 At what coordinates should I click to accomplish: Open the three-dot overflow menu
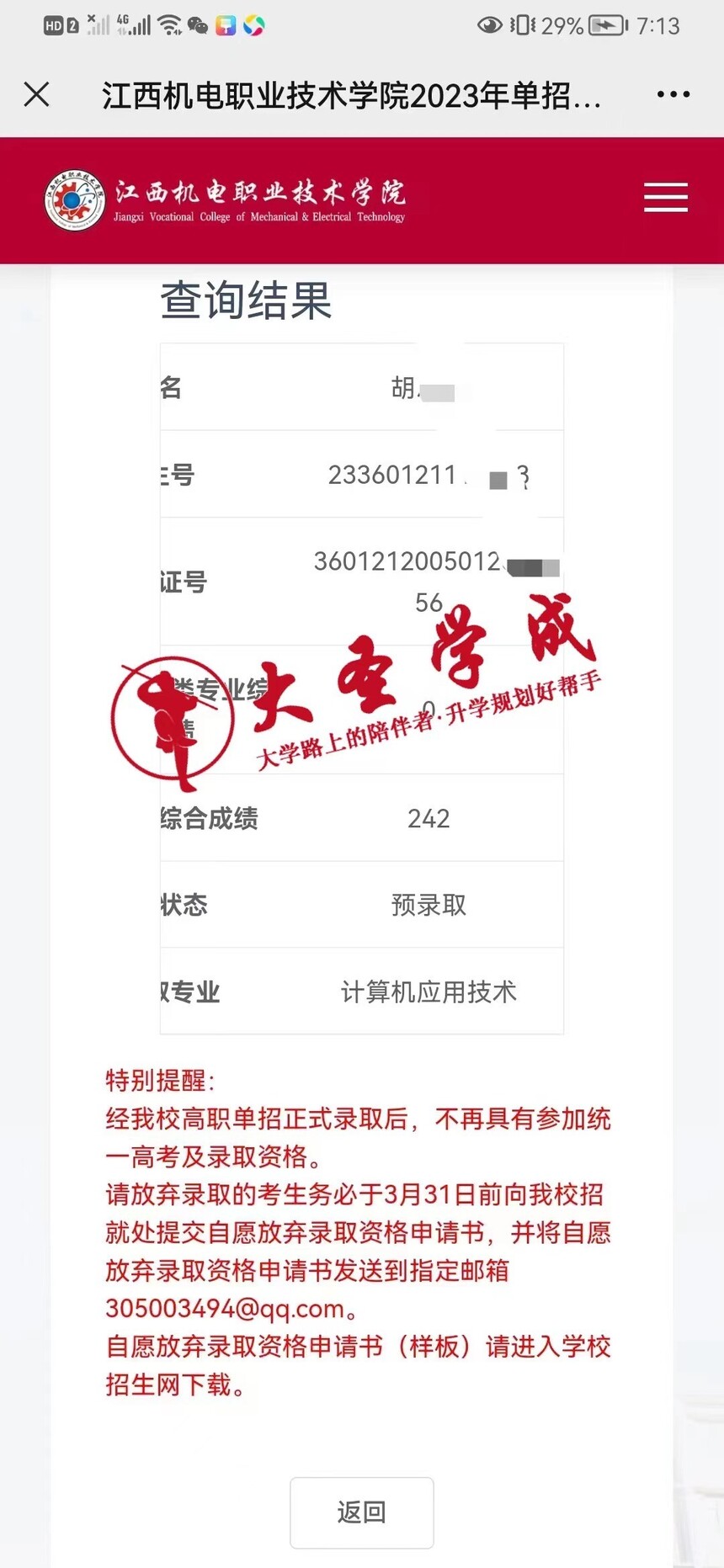[x=673, y=94]
